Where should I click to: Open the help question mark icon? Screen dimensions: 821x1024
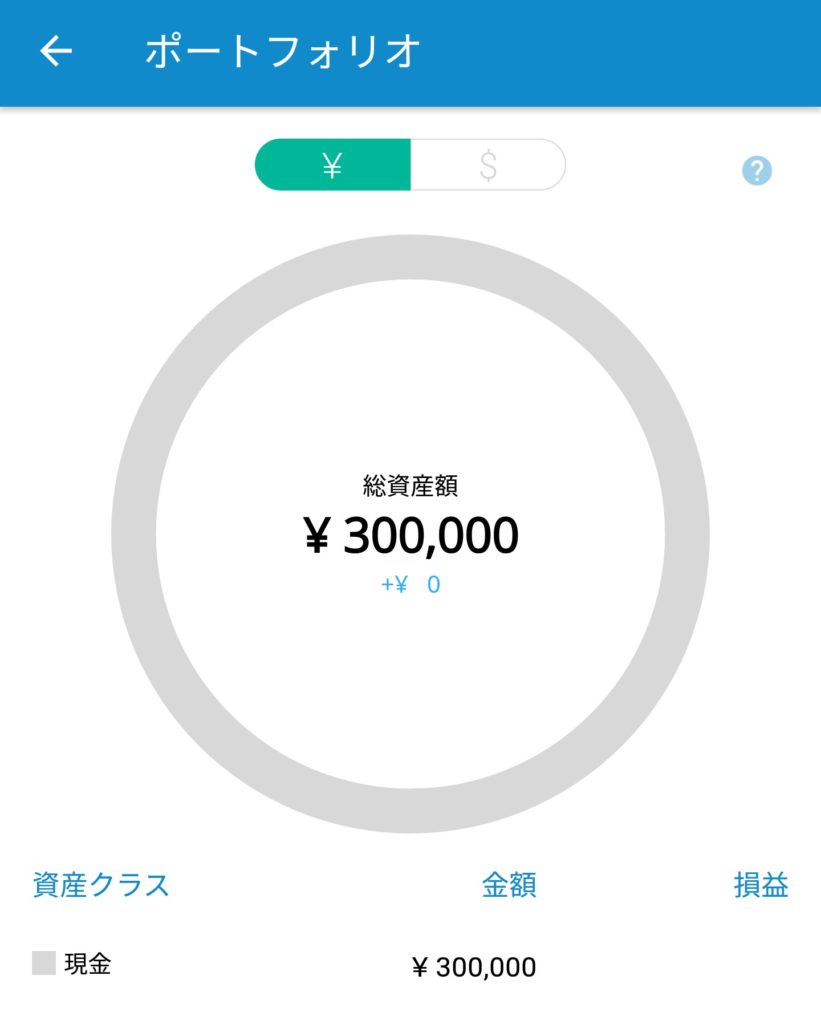click(757, 171)
